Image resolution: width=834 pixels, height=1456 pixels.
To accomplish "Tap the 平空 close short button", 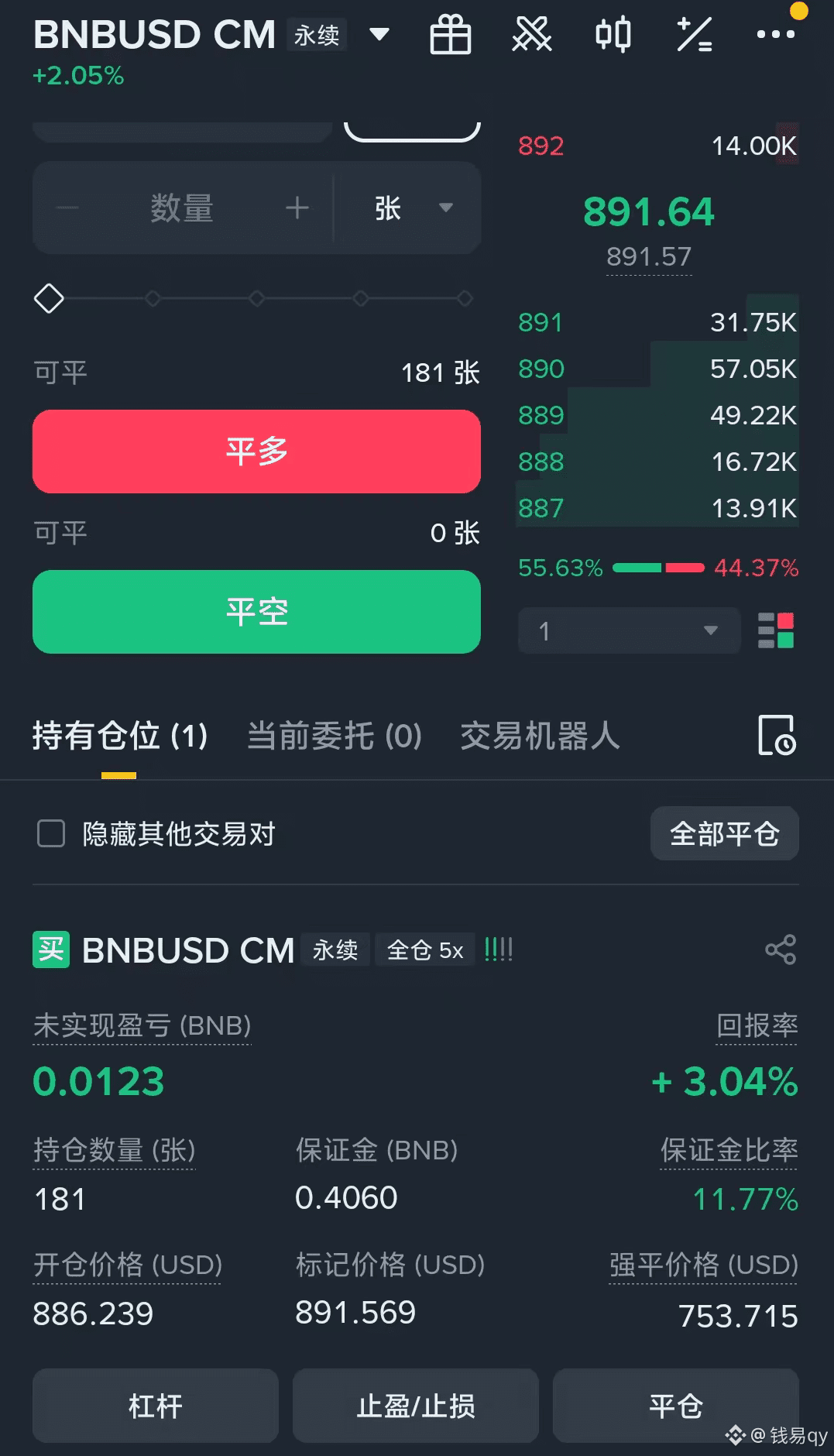I will (256, 612).
